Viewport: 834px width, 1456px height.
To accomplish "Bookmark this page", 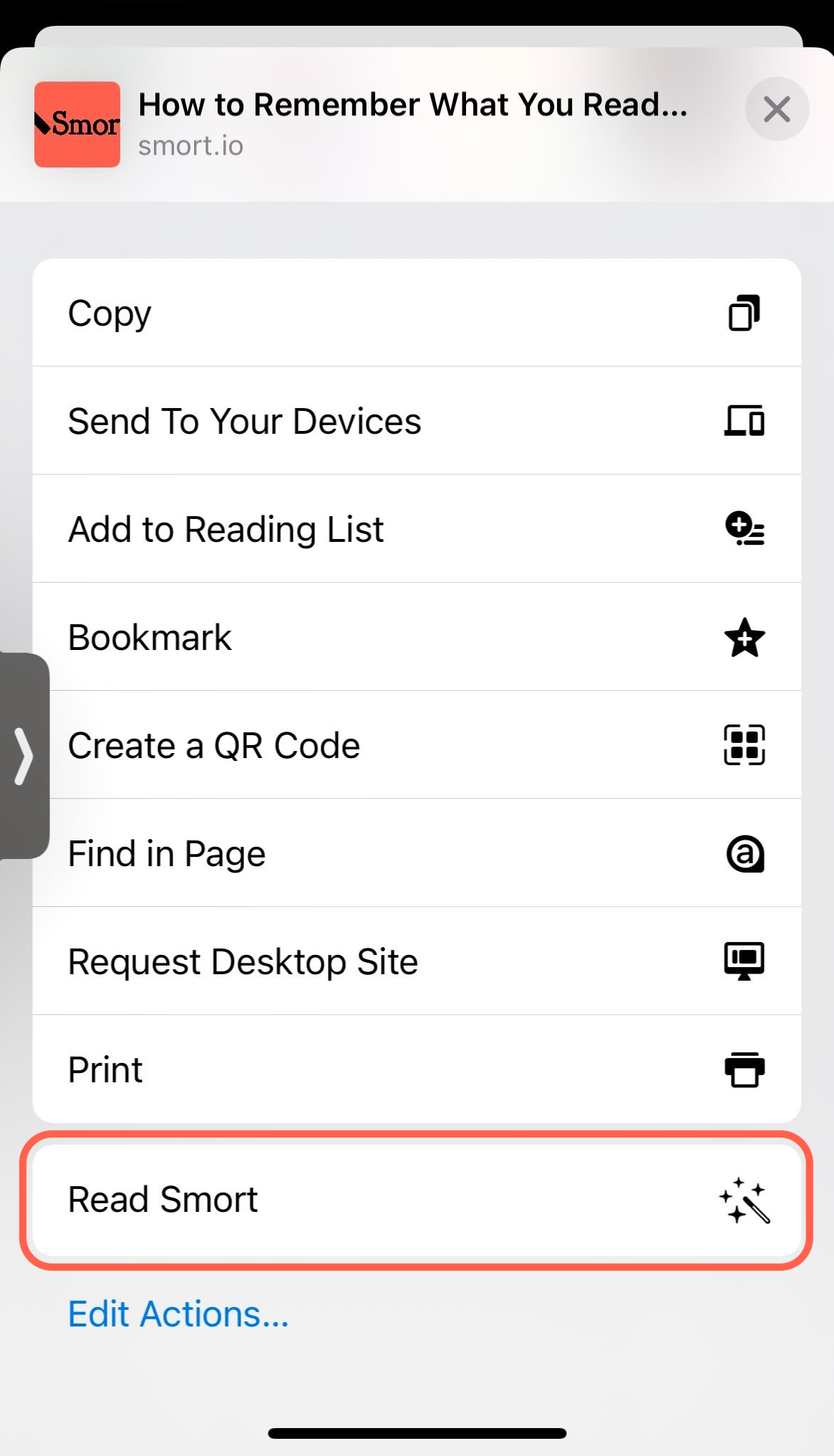I will tap(417, 637).
